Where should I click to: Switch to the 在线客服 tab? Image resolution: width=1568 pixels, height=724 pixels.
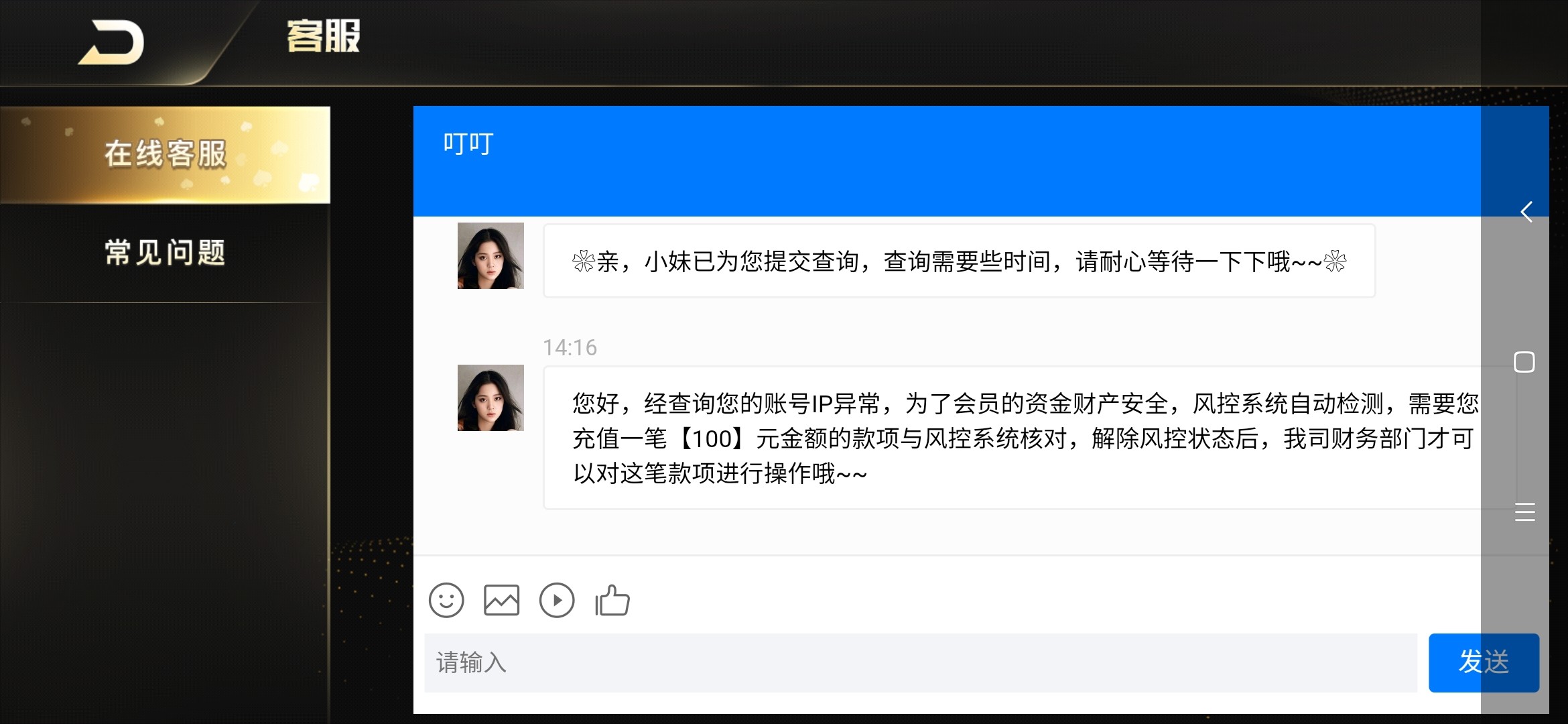[x=165, y=154]
